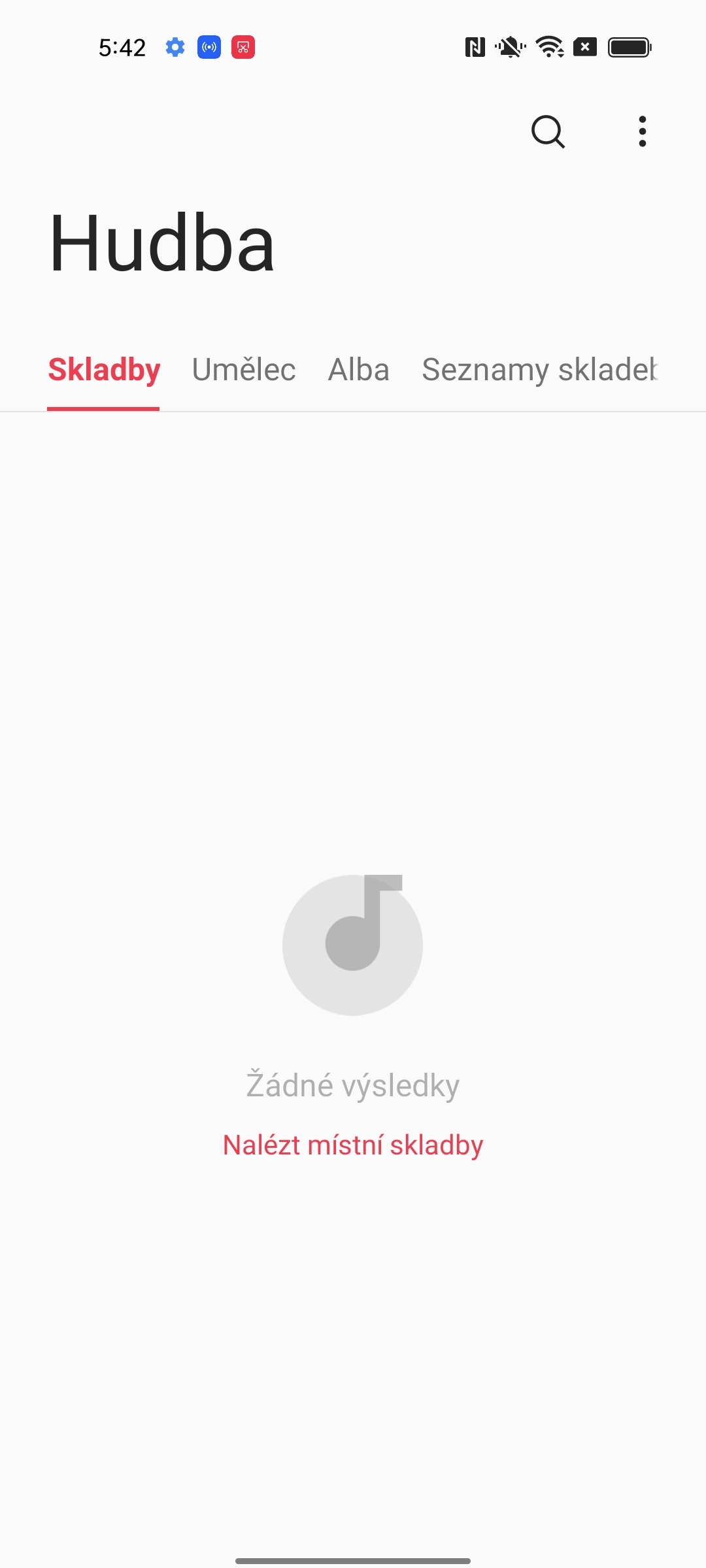
Task: Tap the battery status indicator
Action: point(629,46)
